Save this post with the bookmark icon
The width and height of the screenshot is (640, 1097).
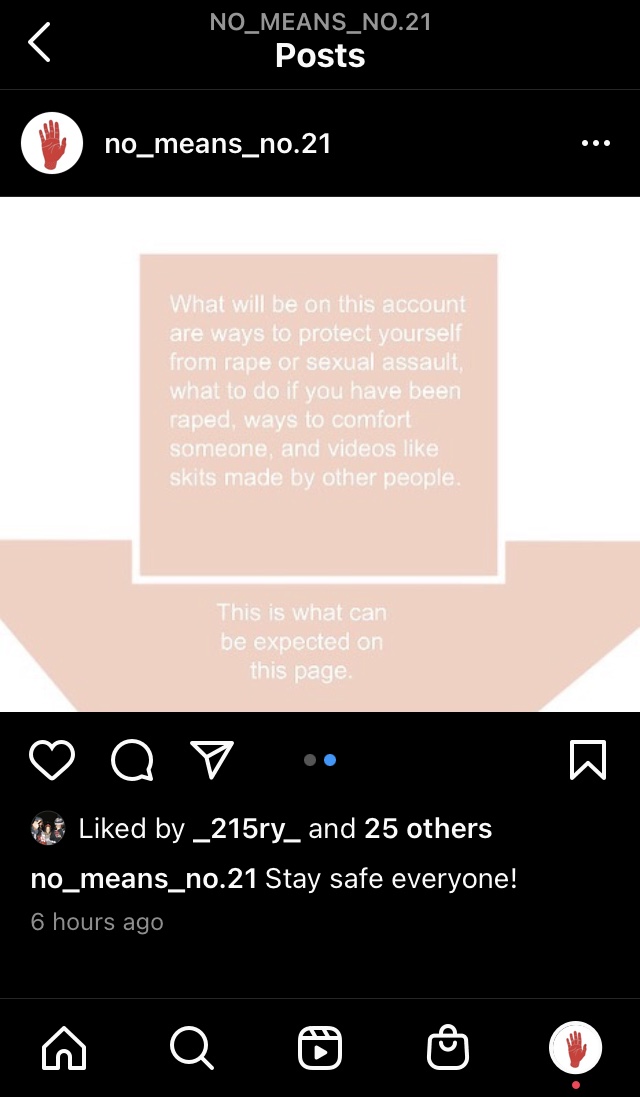[588, 760]
